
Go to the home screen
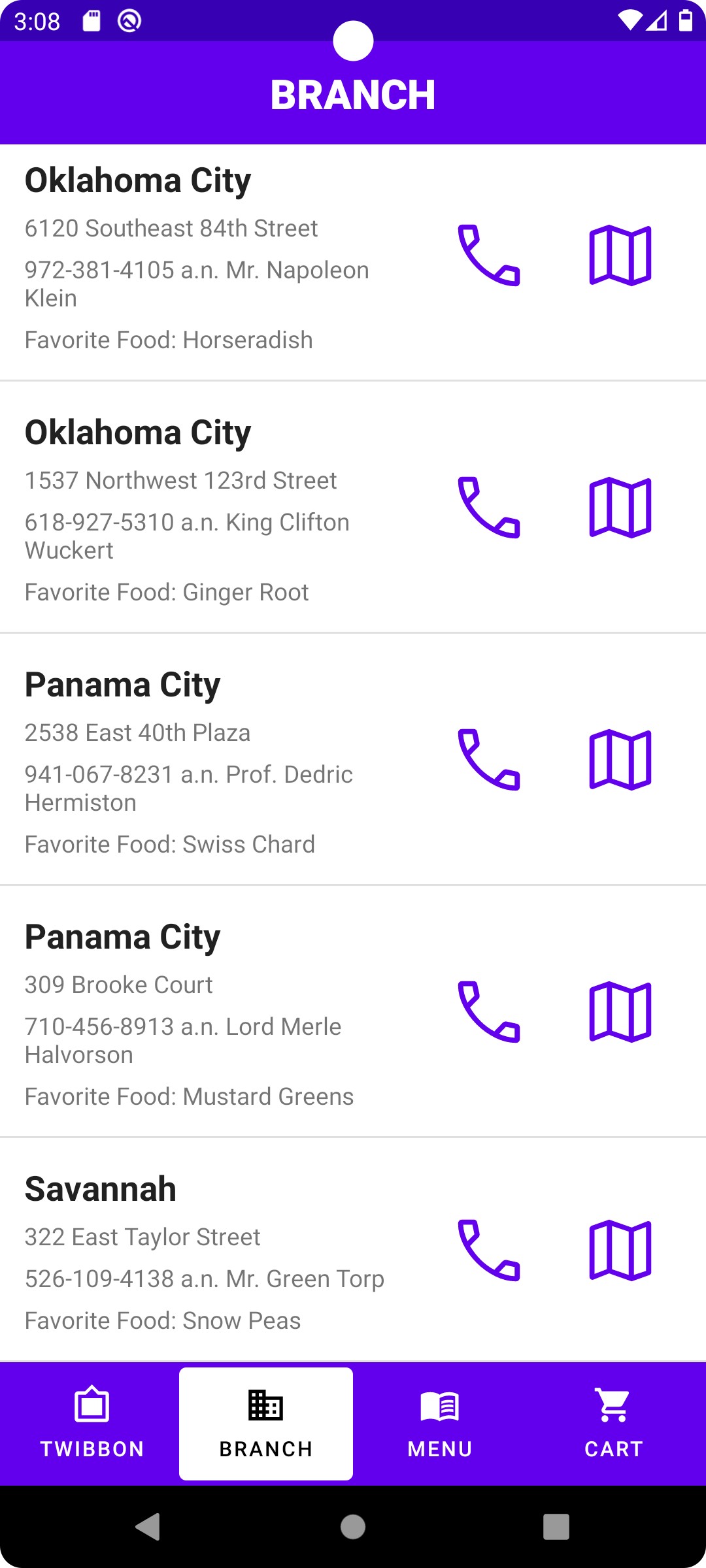click(353, 1527)
